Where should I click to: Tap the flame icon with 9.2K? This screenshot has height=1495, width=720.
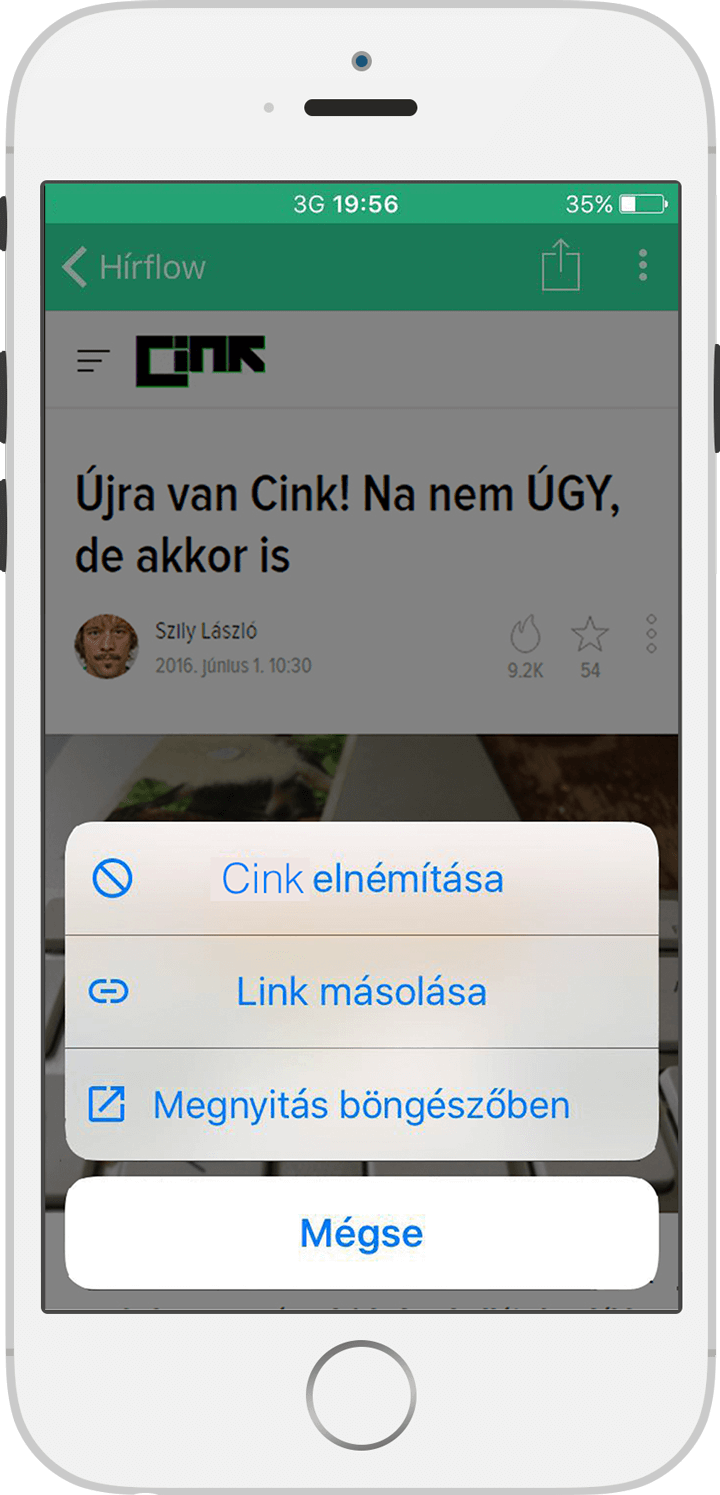(525, 637)
